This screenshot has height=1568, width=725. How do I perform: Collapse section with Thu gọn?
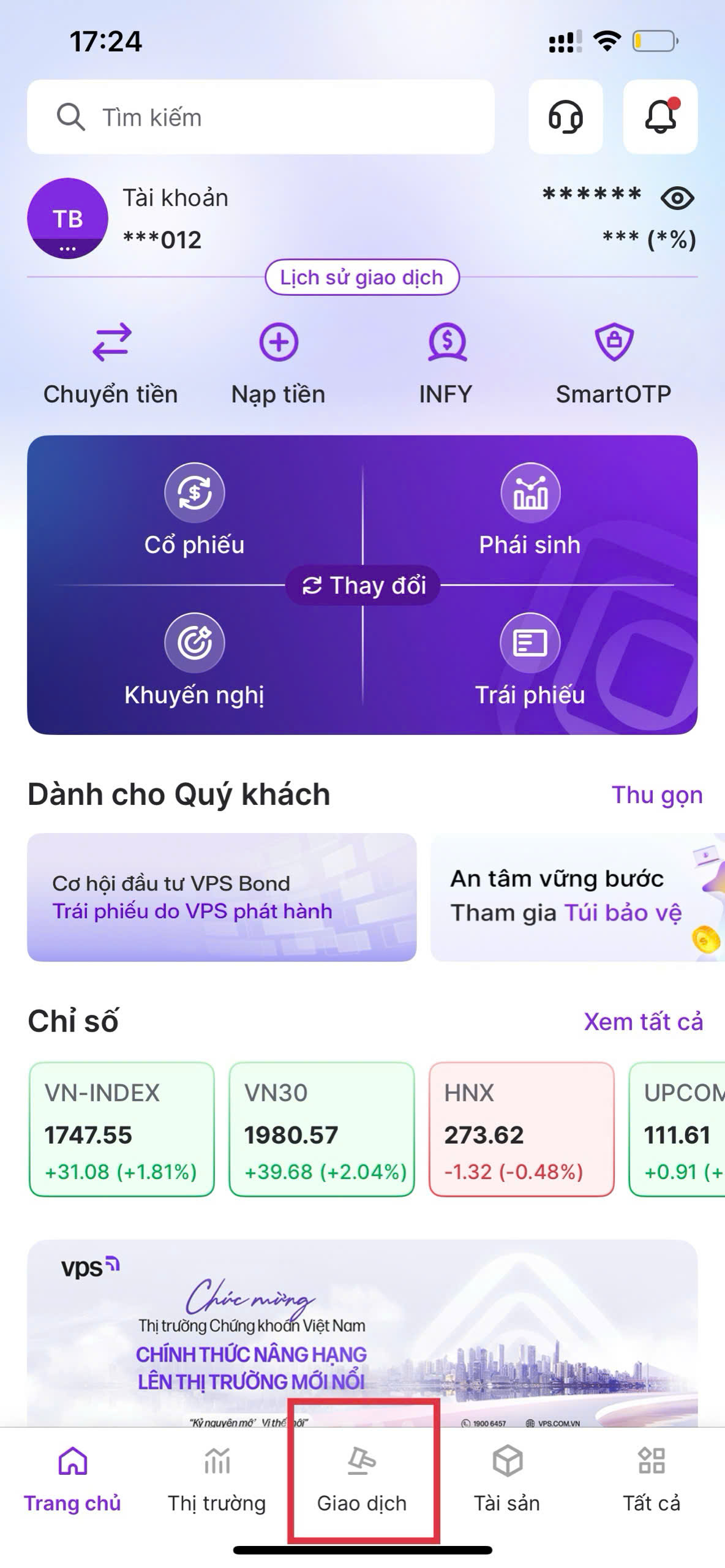656,795
